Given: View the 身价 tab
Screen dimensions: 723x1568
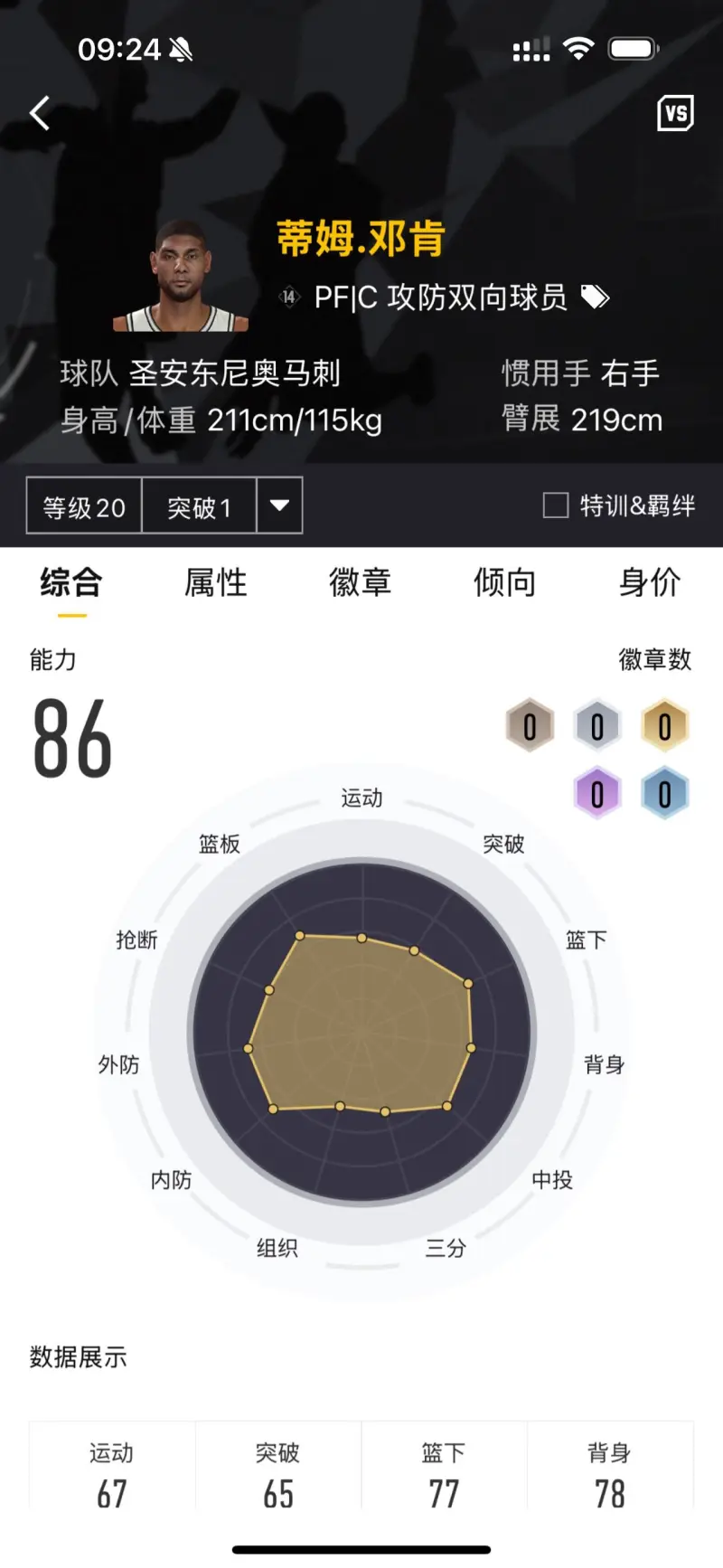Looking at the screenshot, I should pos(649,582).
